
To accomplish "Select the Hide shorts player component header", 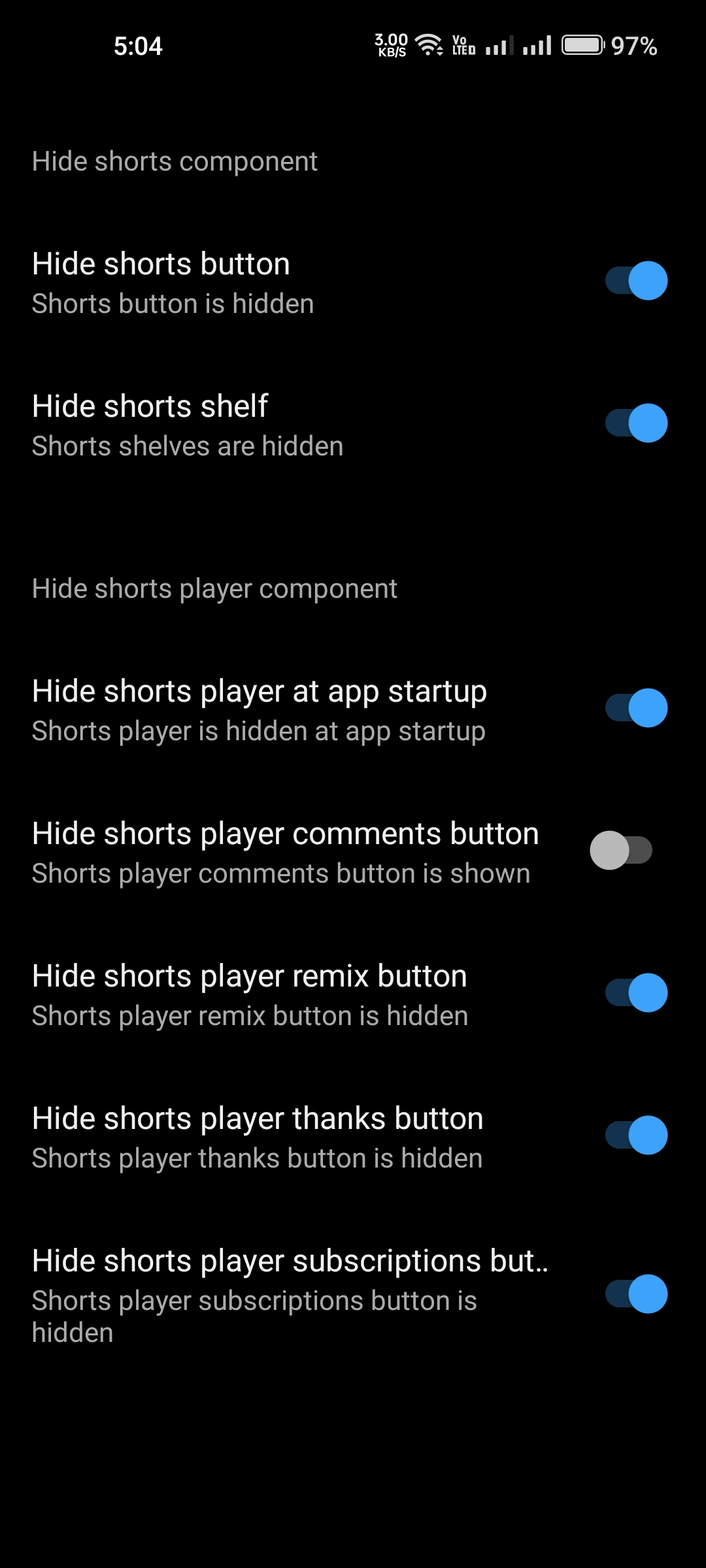I will pyautogui.click(x=214, y=587).
